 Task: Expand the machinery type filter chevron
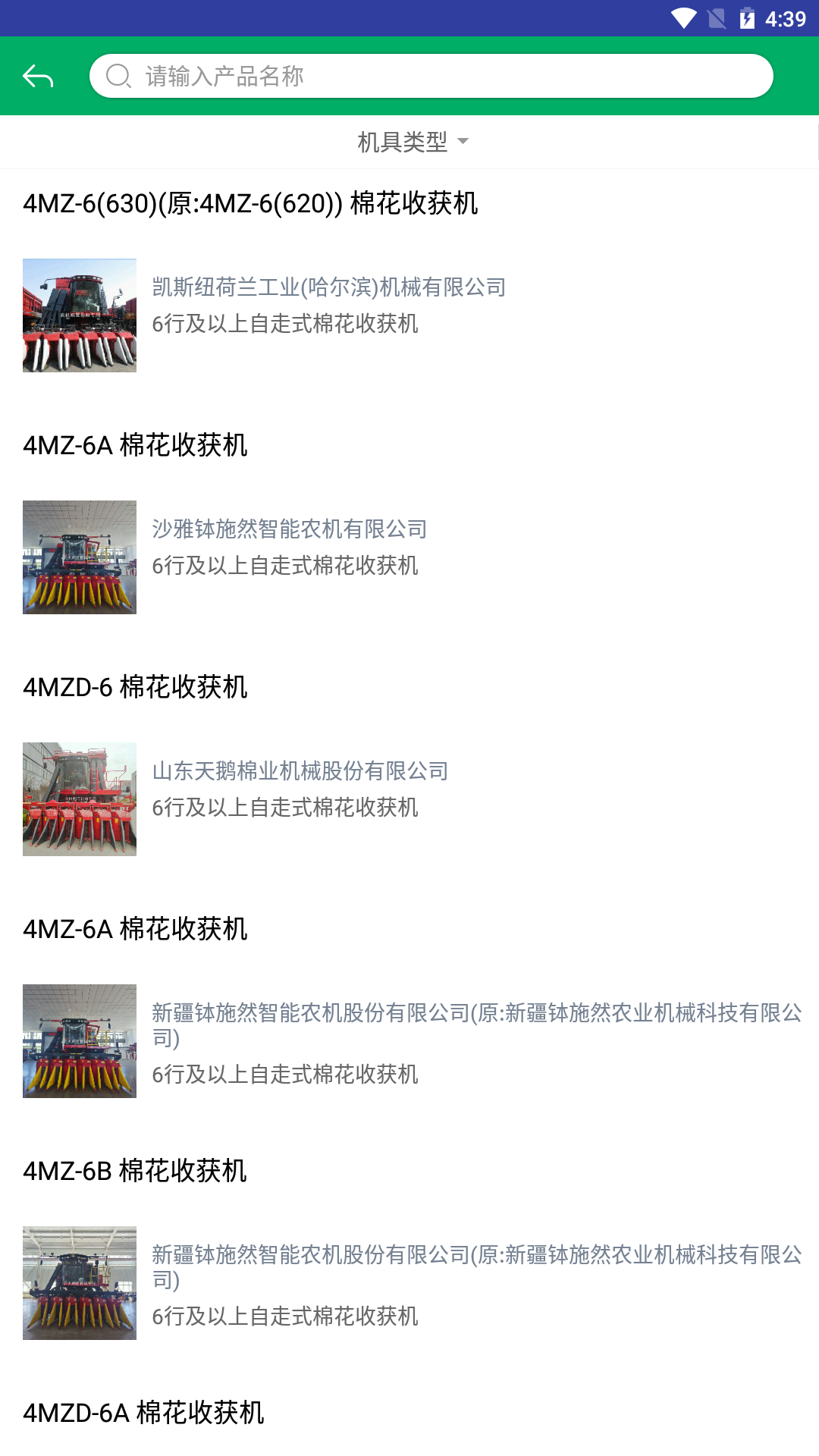click(x=466, y=143)
